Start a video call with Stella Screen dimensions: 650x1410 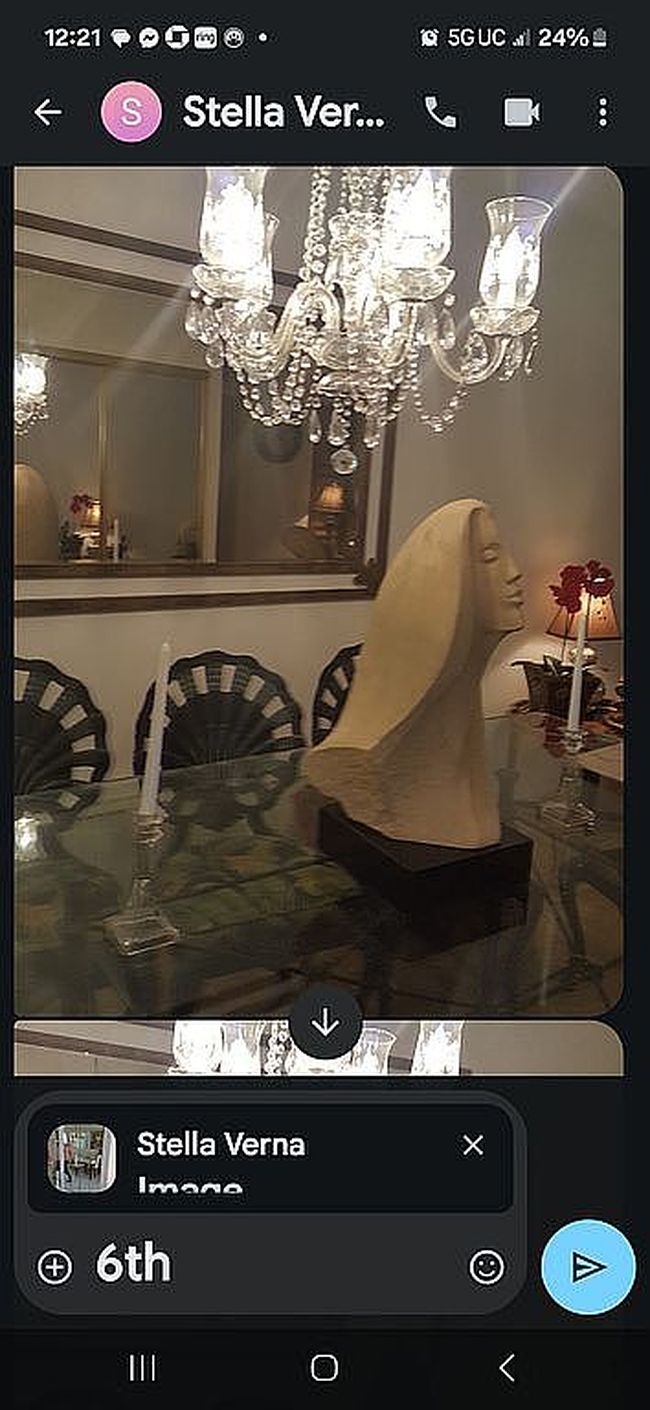[521, 112]
